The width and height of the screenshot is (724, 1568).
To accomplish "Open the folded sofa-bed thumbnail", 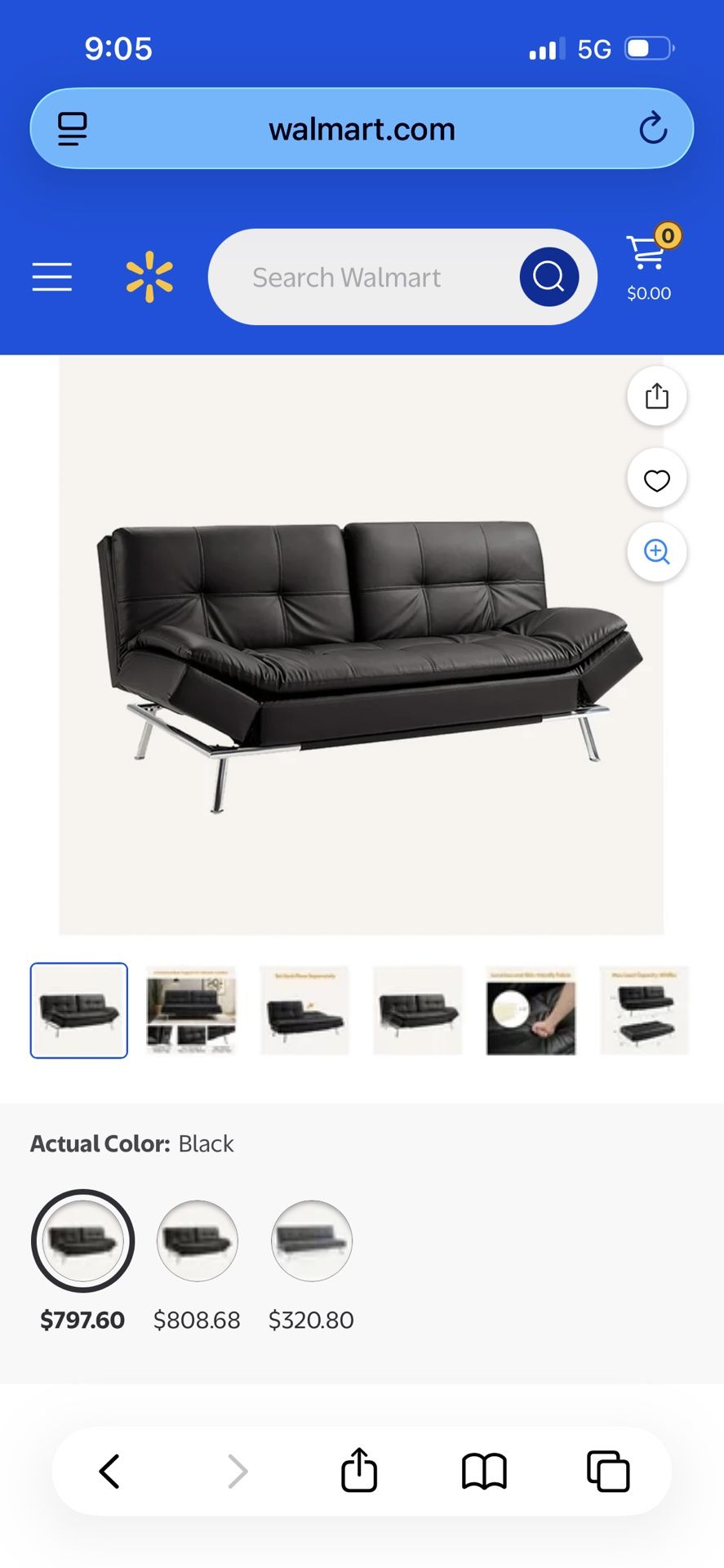I will [644, 1010].
